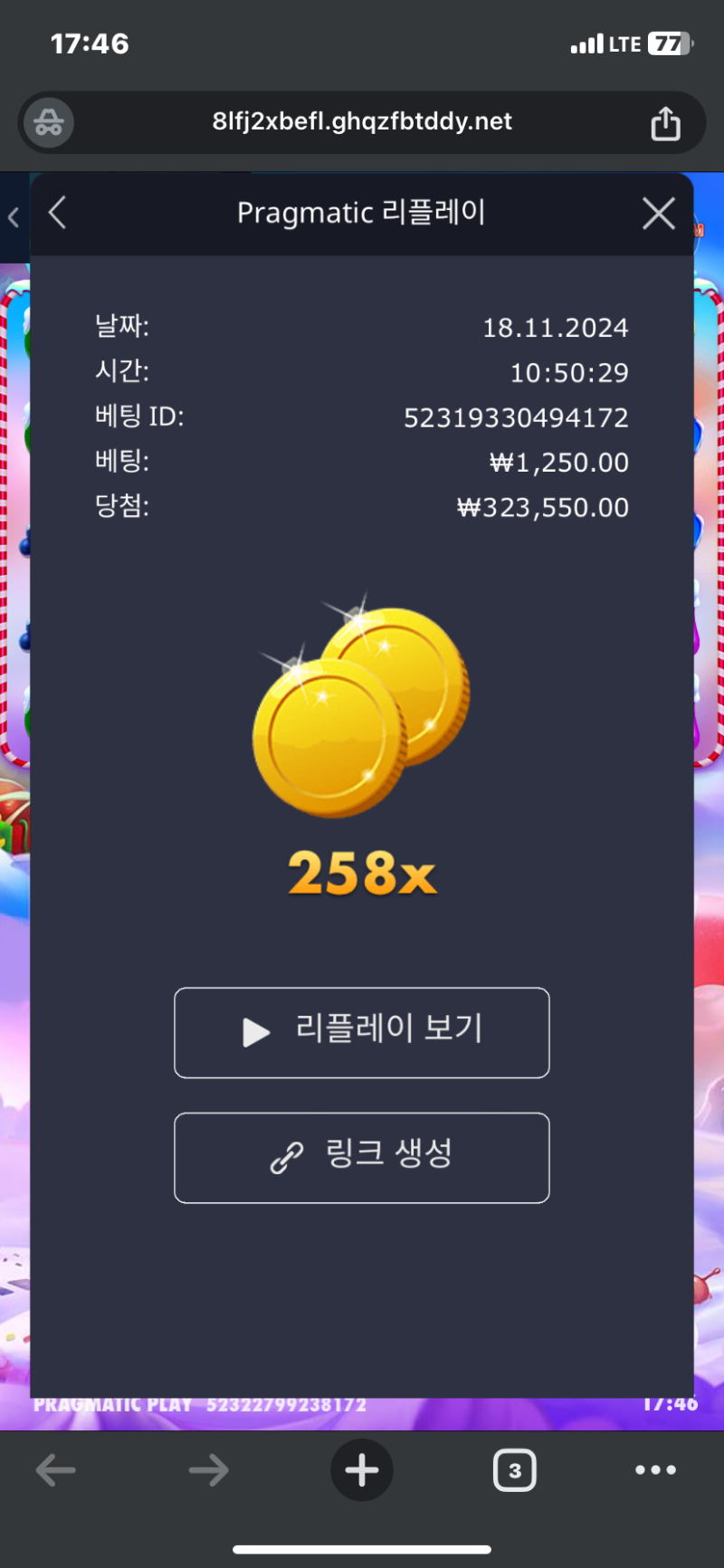Tap the 리플레이 보기 button
Image resolution: width=724 pixels, height=1568 pixels.
pos(362,1032)
